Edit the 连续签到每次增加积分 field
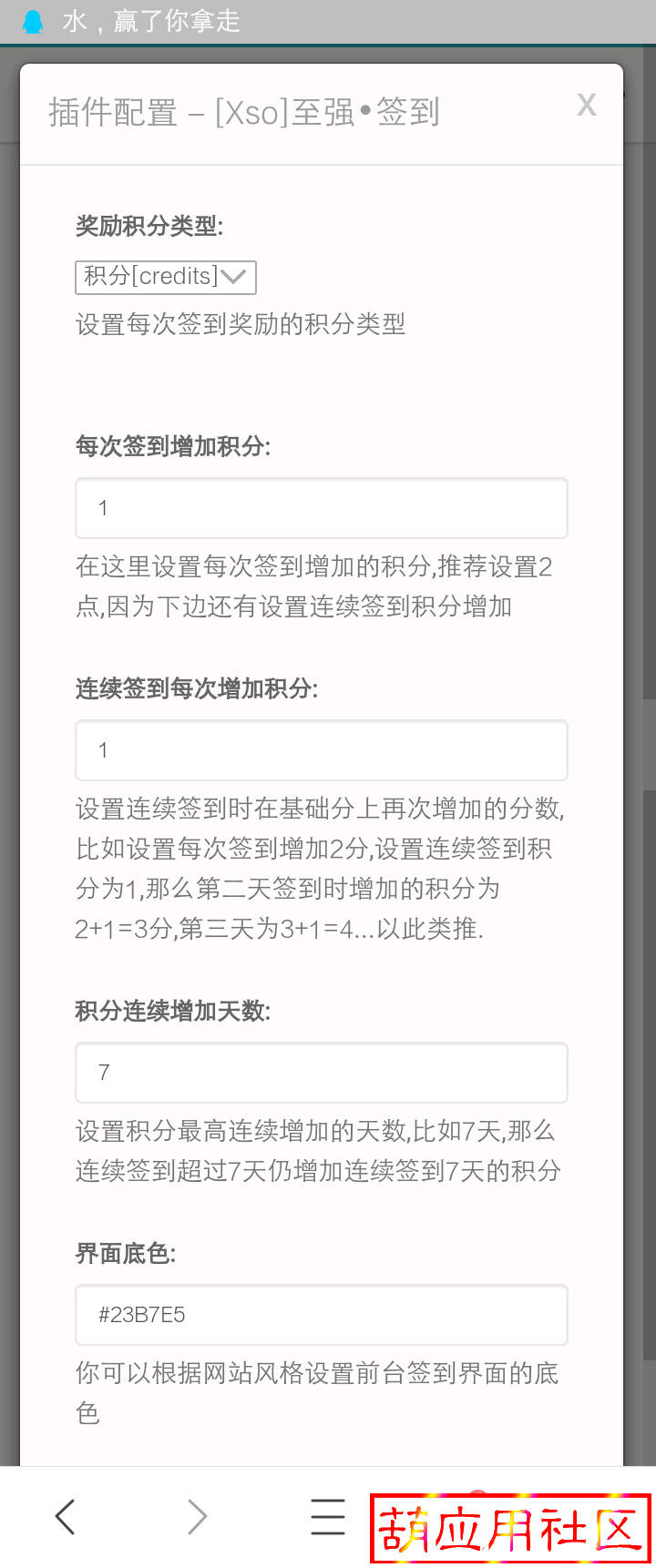 tap(321, 750)
